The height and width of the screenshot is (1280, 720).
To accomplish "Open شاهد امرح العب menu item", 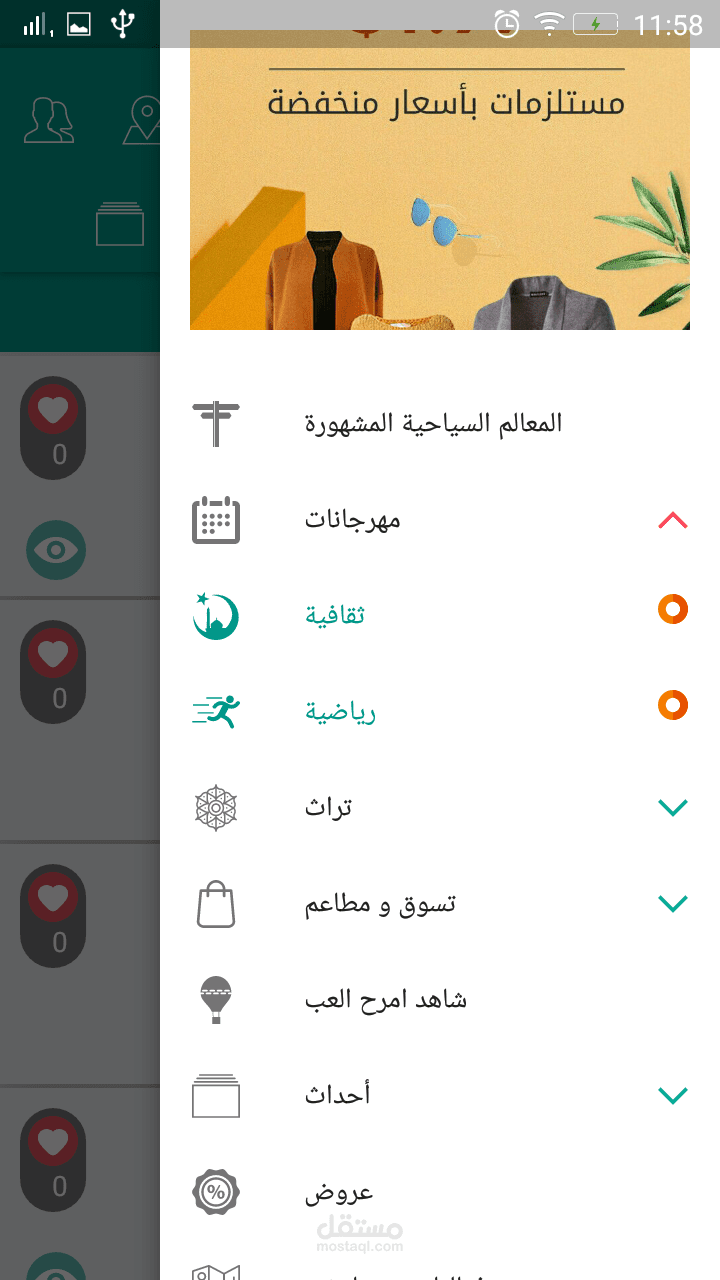I will [385, 999].
